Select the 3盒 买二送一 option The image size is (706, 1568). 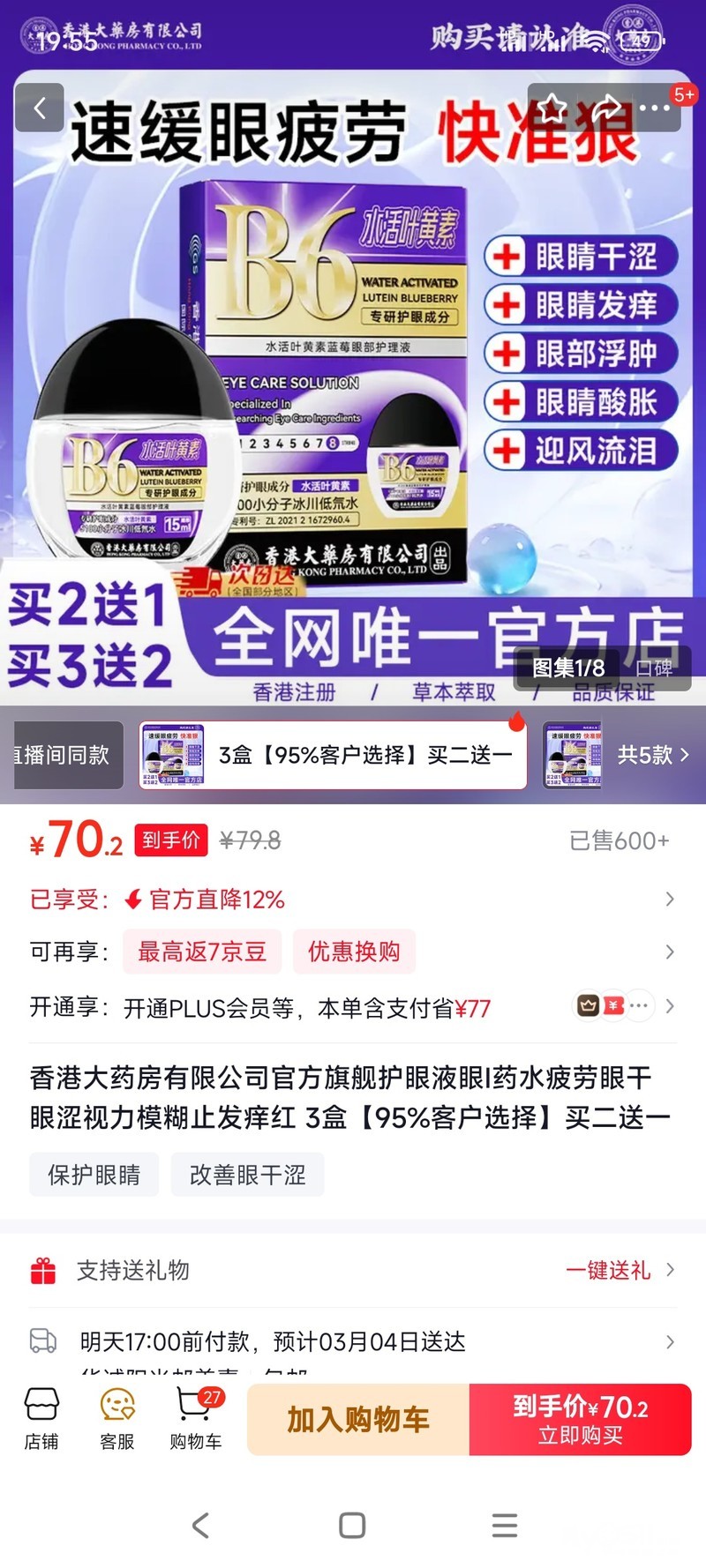click(333, 755)
